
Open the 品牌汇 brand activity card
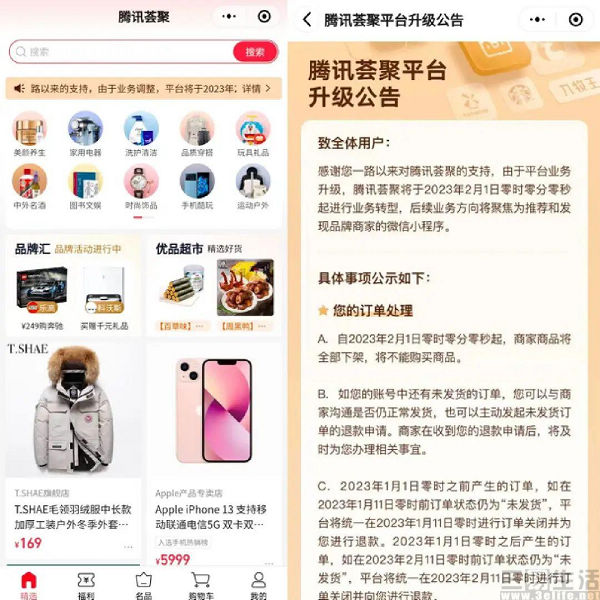coord(75,285)
